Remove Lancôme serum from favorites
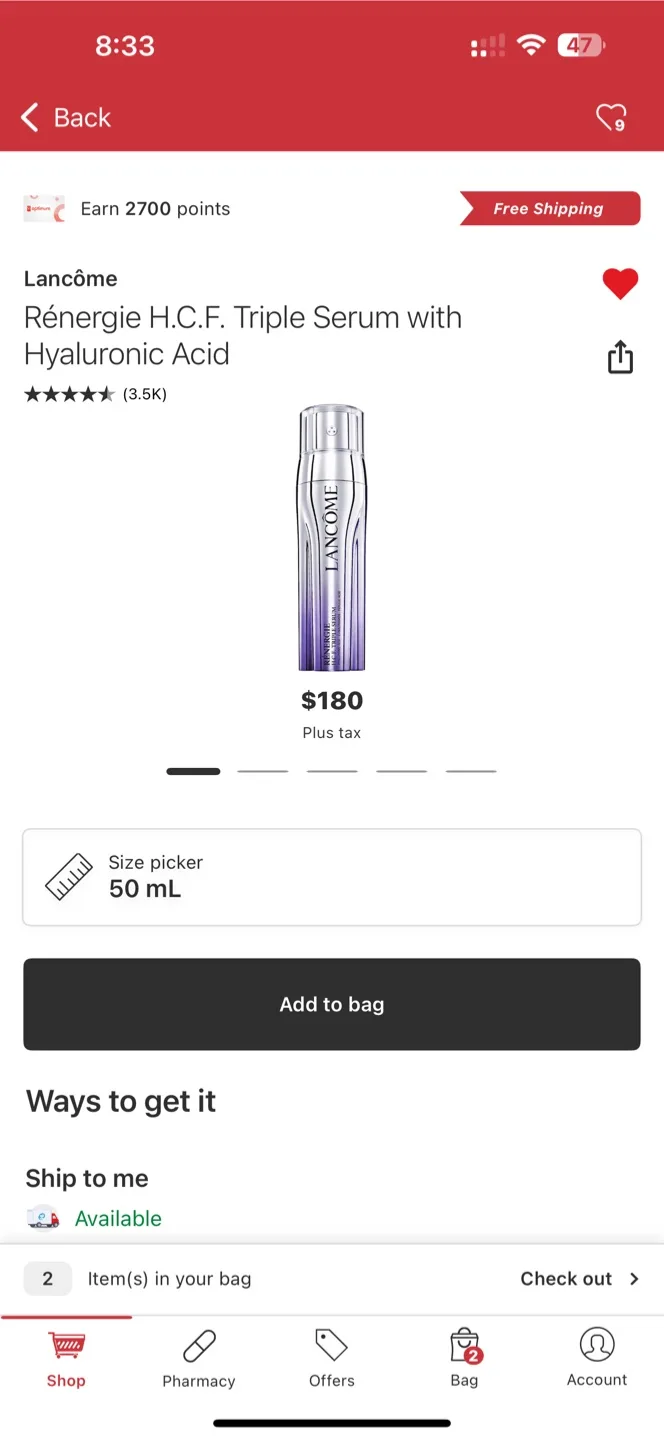The width and height of the screenshot is (664, 1440). tap(620, 284)
